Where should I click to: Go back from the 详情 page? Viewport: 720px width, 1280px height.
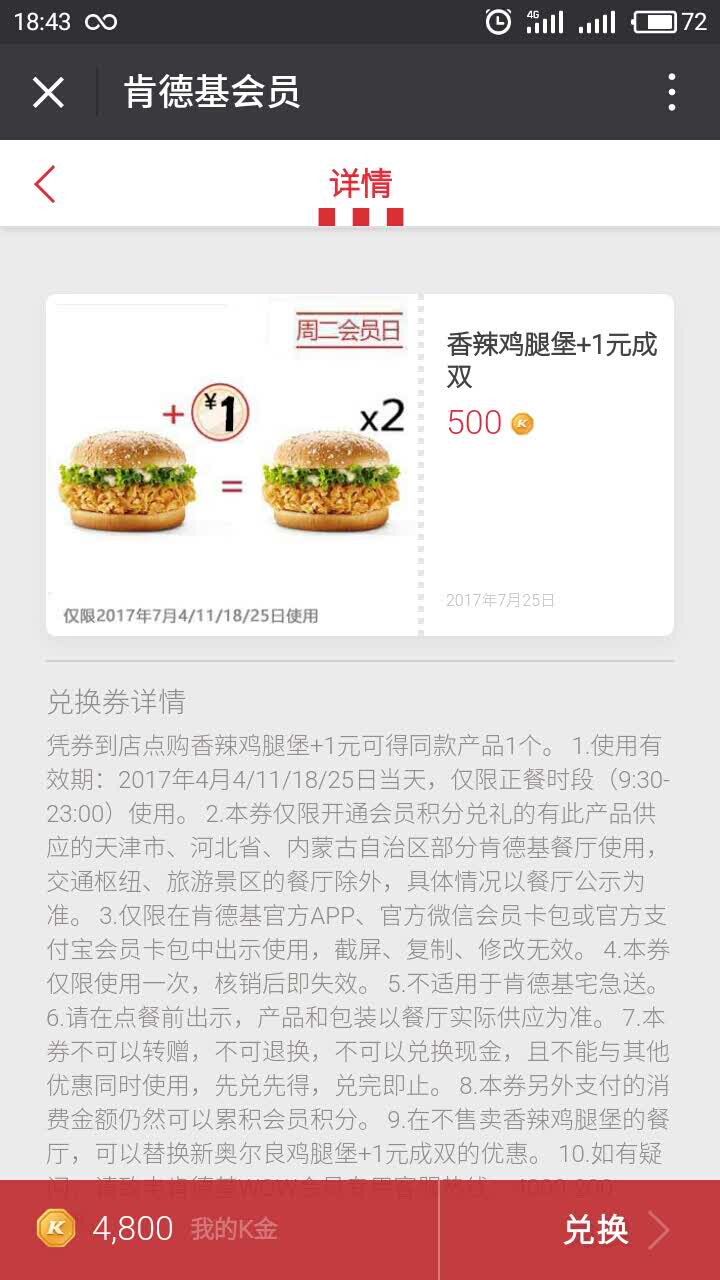pos(45,185)
